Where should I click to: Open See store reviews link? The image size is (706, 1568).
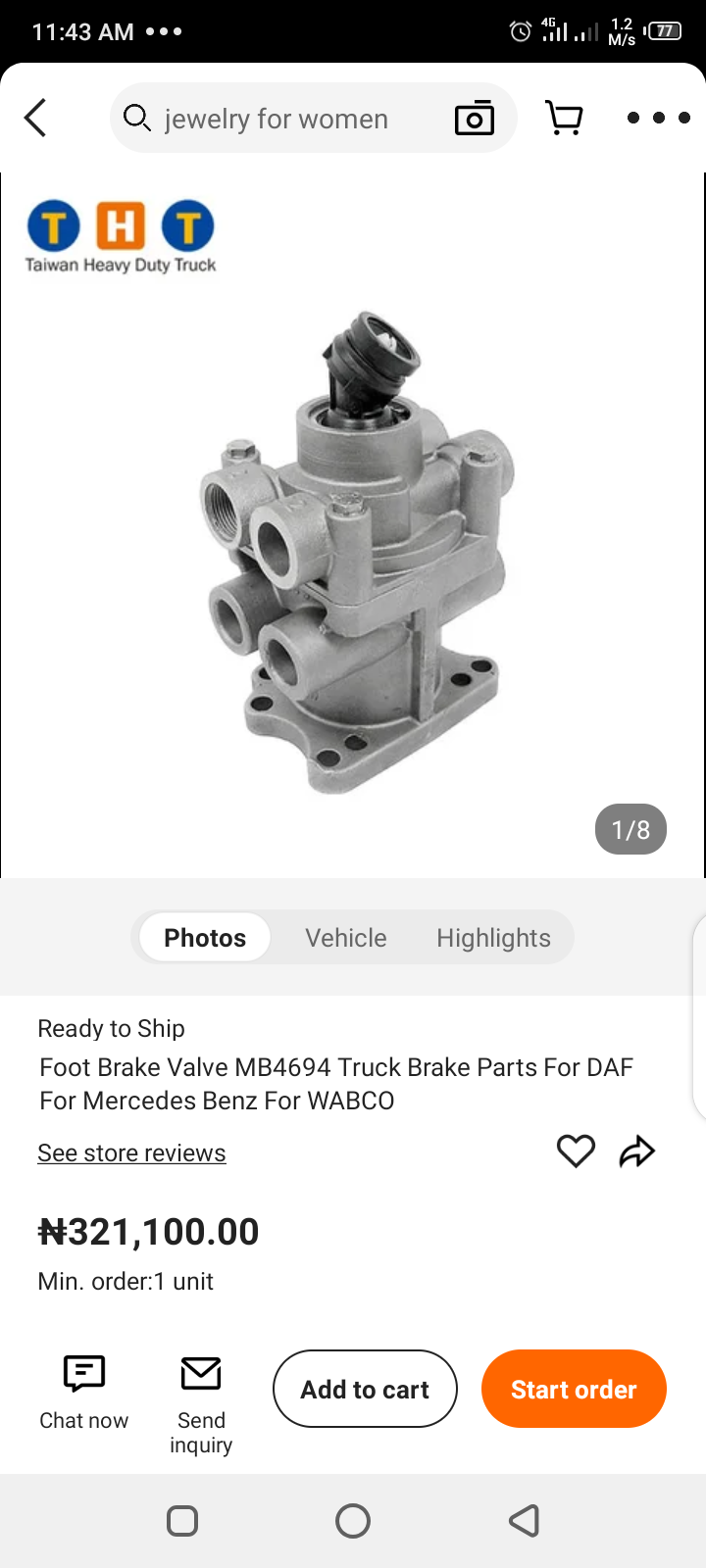[x=131, y=1152]
